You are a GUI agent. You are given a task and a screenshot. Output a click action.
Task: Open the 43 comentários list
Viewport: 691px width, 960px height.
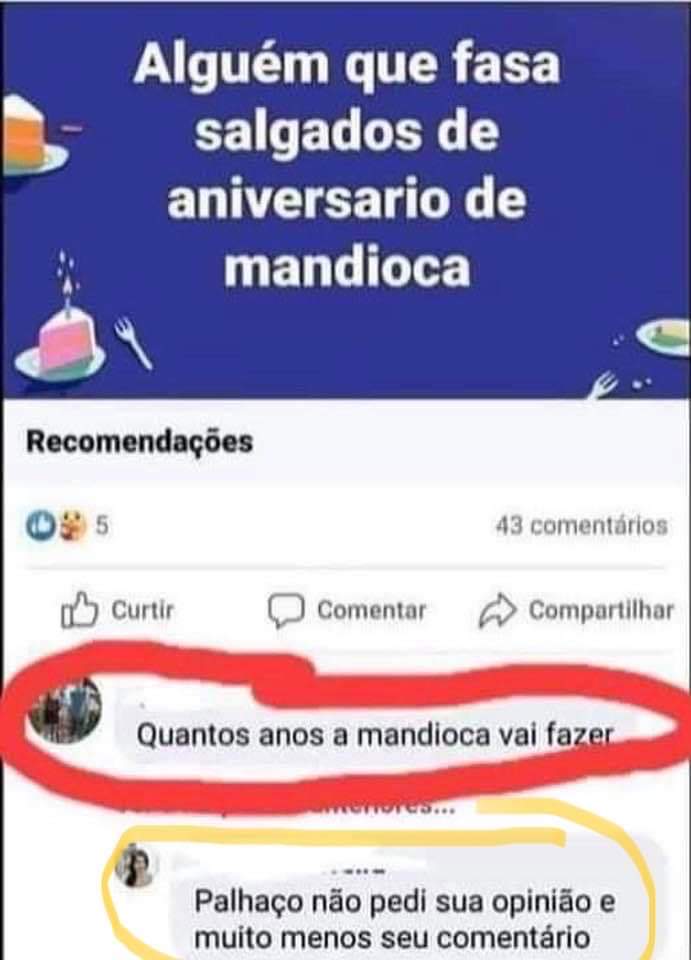[581, 525]
